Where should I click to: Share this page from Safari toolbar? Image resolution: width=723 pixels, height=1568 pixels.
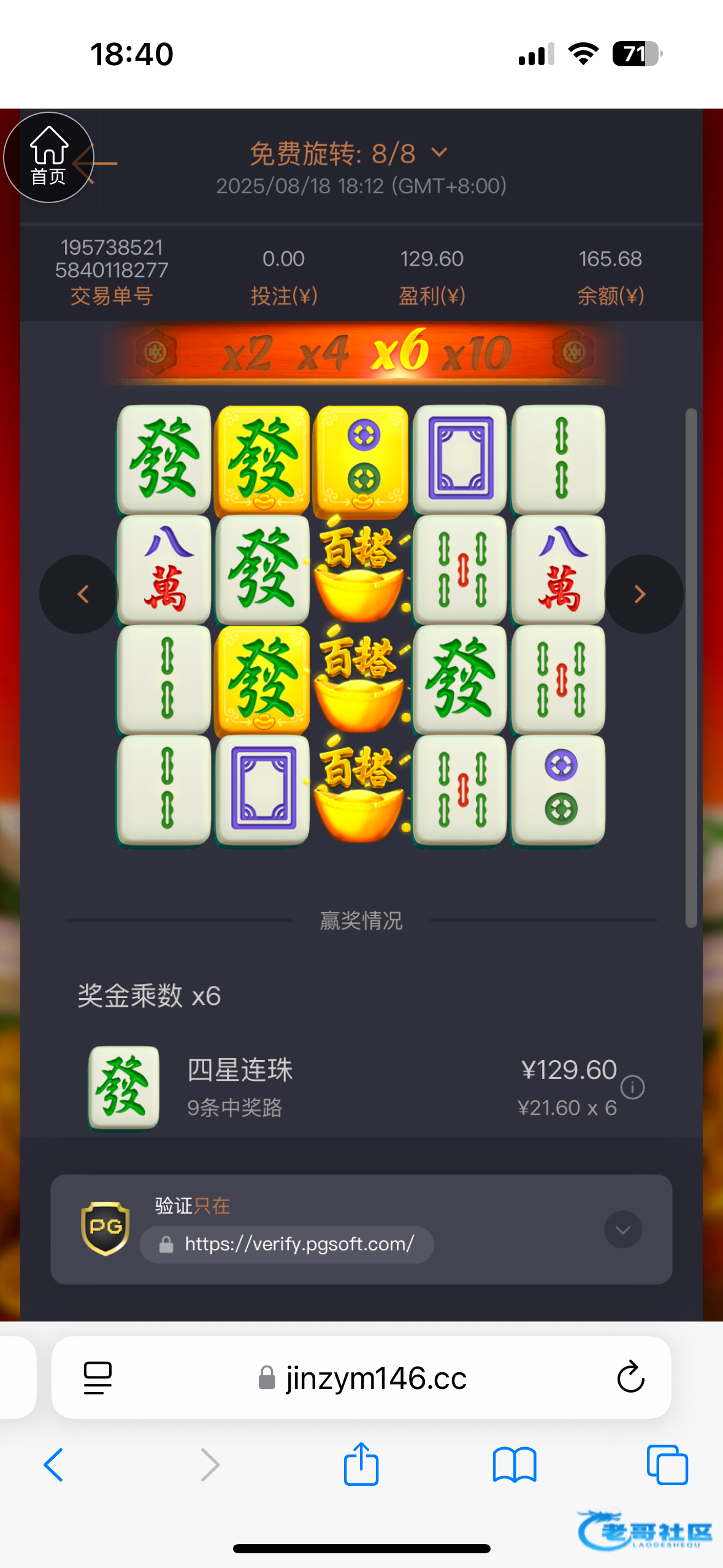tap(361, 1464)
